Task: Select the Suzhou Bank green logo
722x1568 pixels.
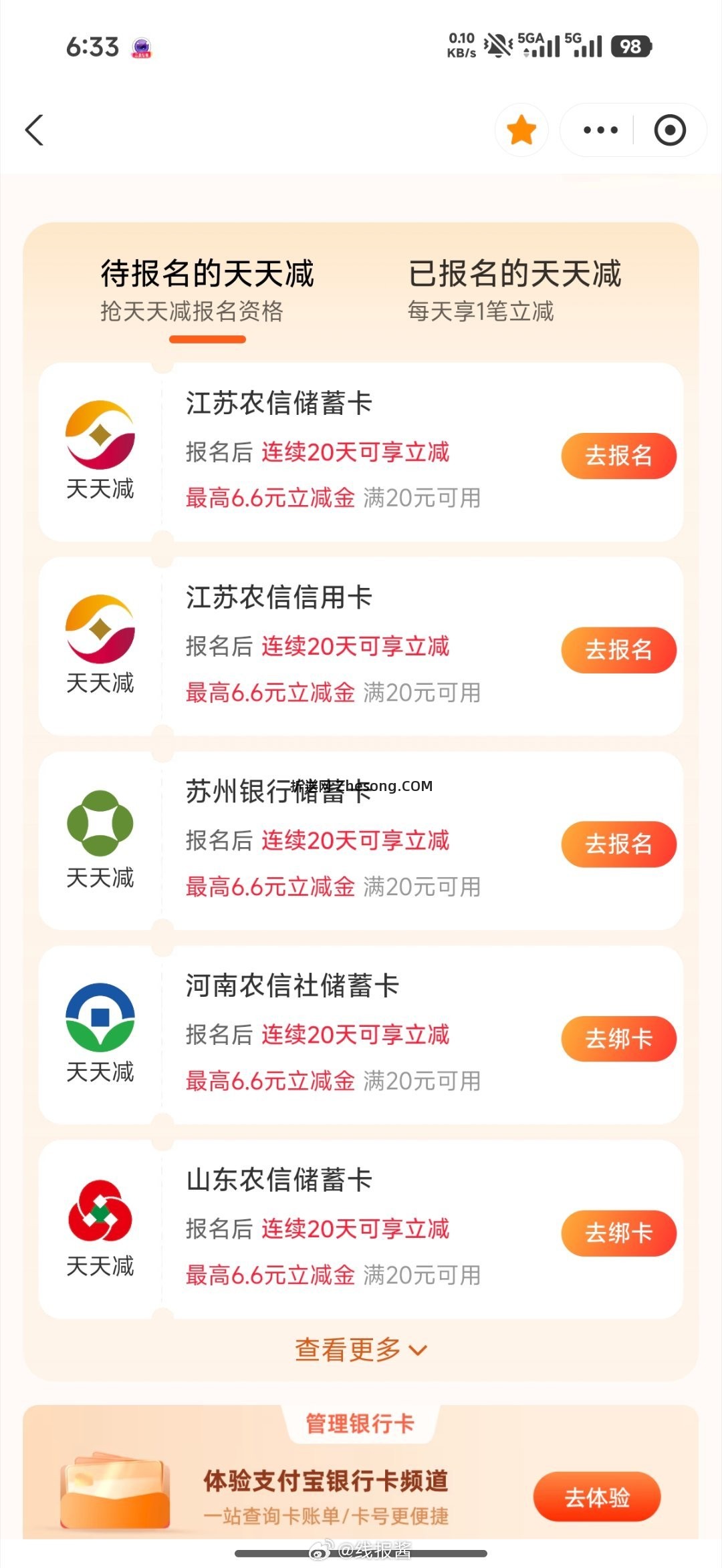Action: pyautogui.click(x=101, y=823)
